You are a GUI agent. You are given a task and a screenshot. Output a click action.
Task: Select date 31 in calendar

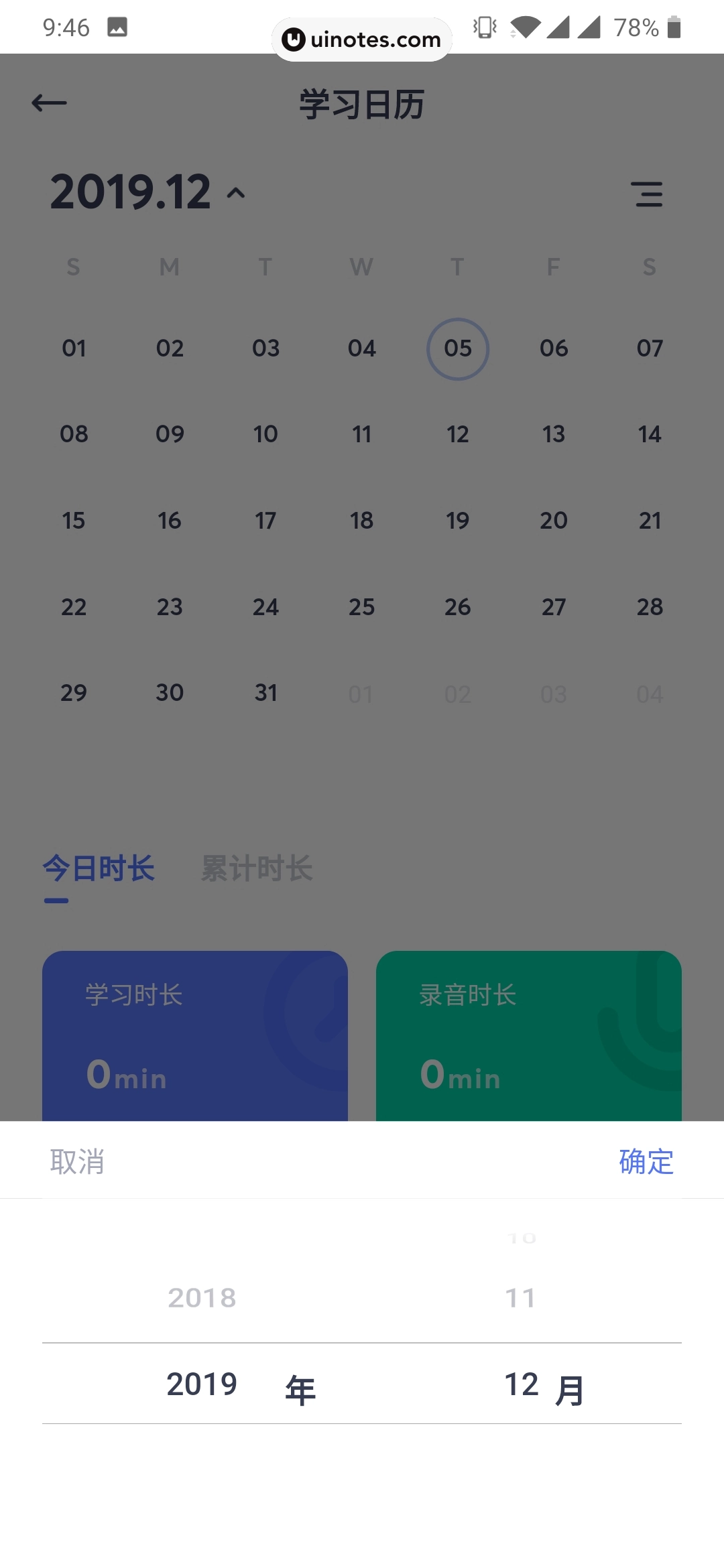click(x=265, y=693)
